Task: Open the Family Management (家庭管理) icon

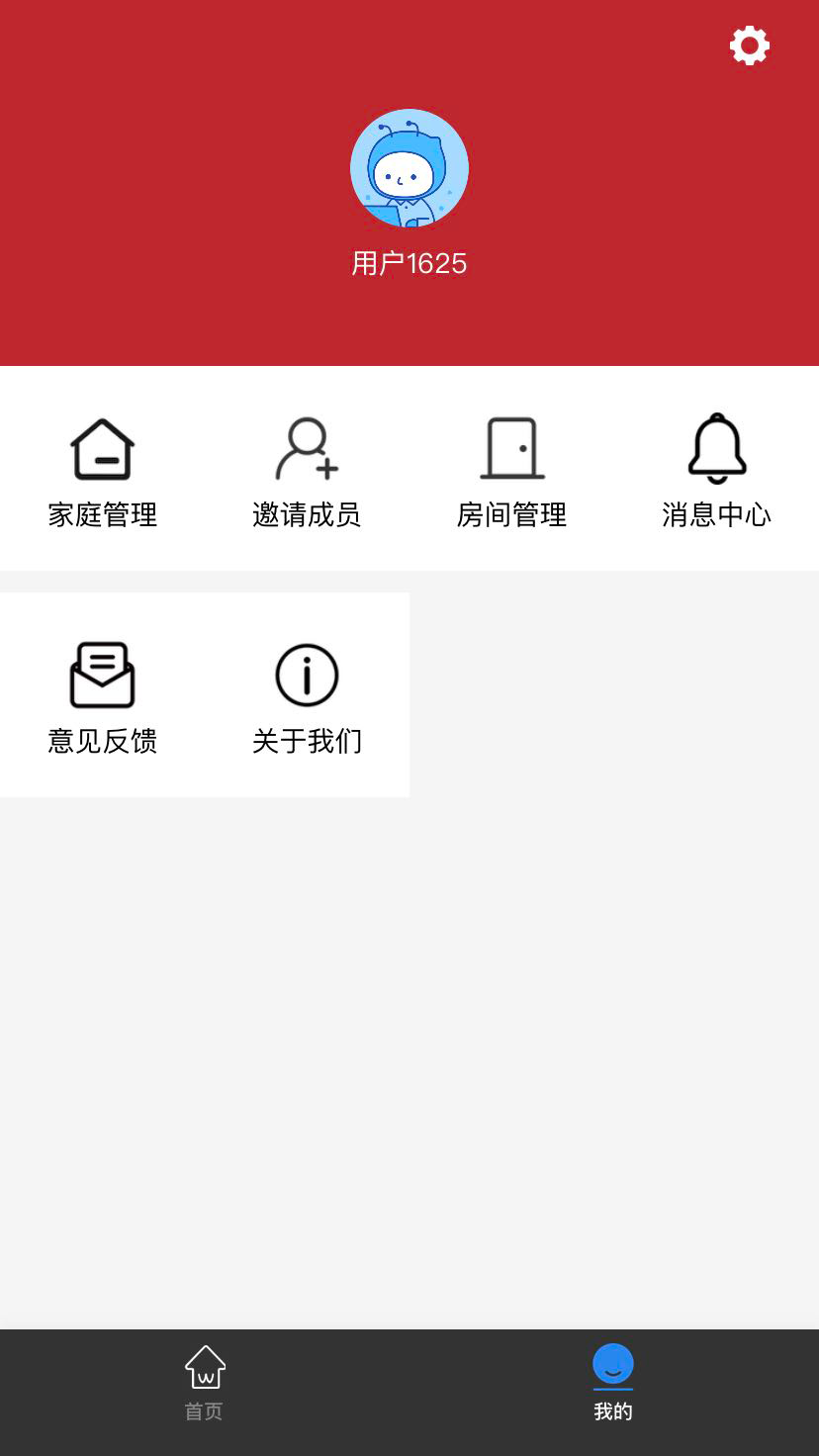Action: pos(102,447)
